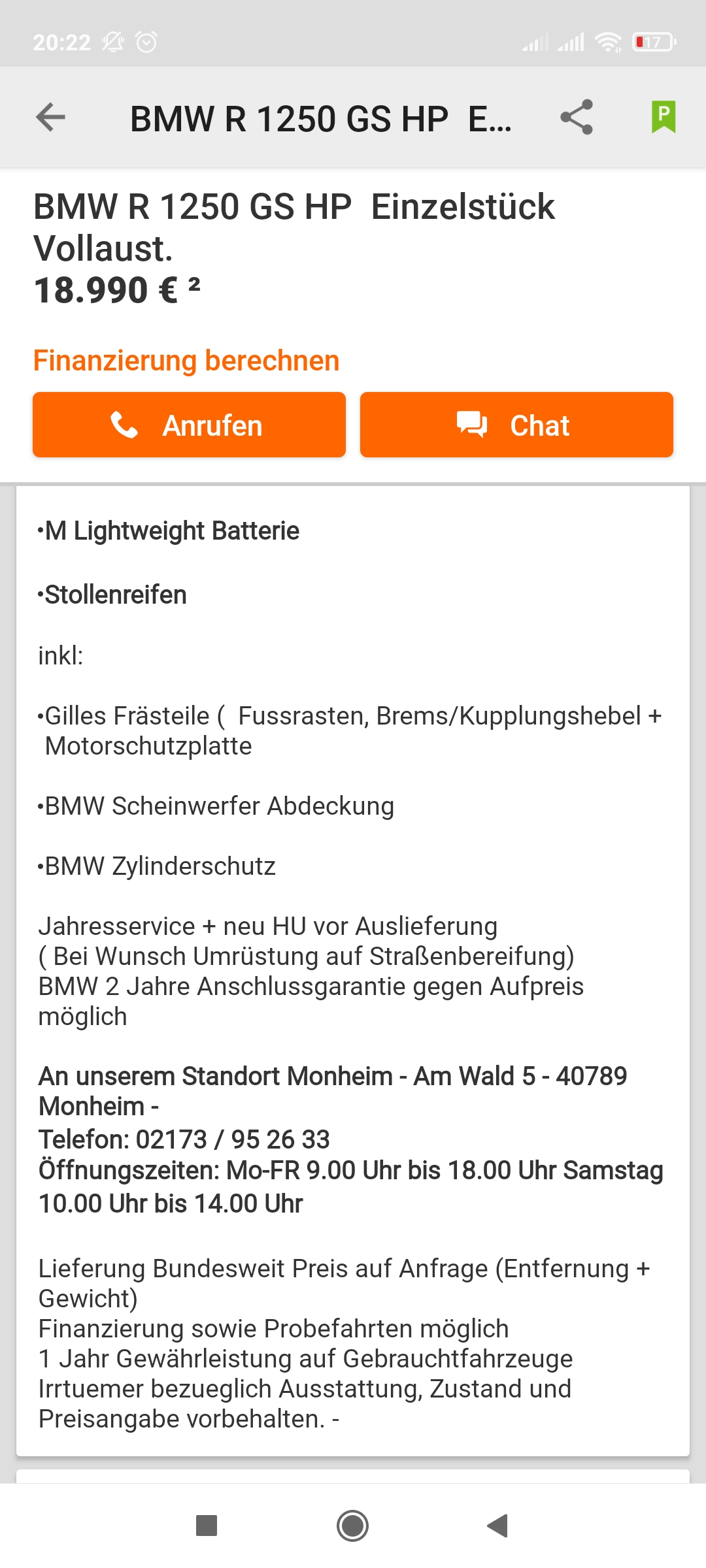
Task: Share this BMW R 1250 GS listing
Action: click(577, 118)
